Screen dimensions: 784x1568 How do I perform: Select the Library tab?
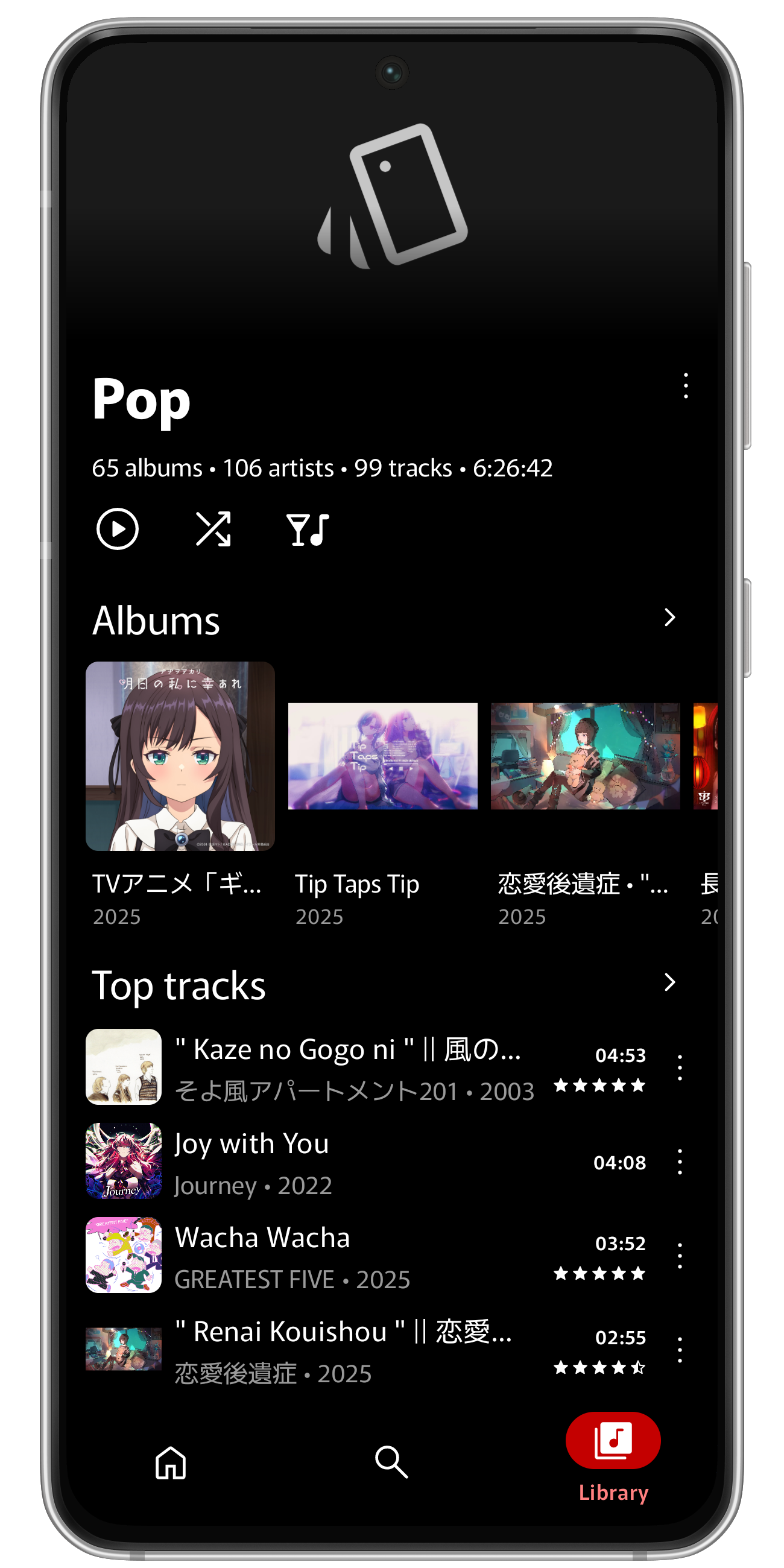(x=613, y=1456)
